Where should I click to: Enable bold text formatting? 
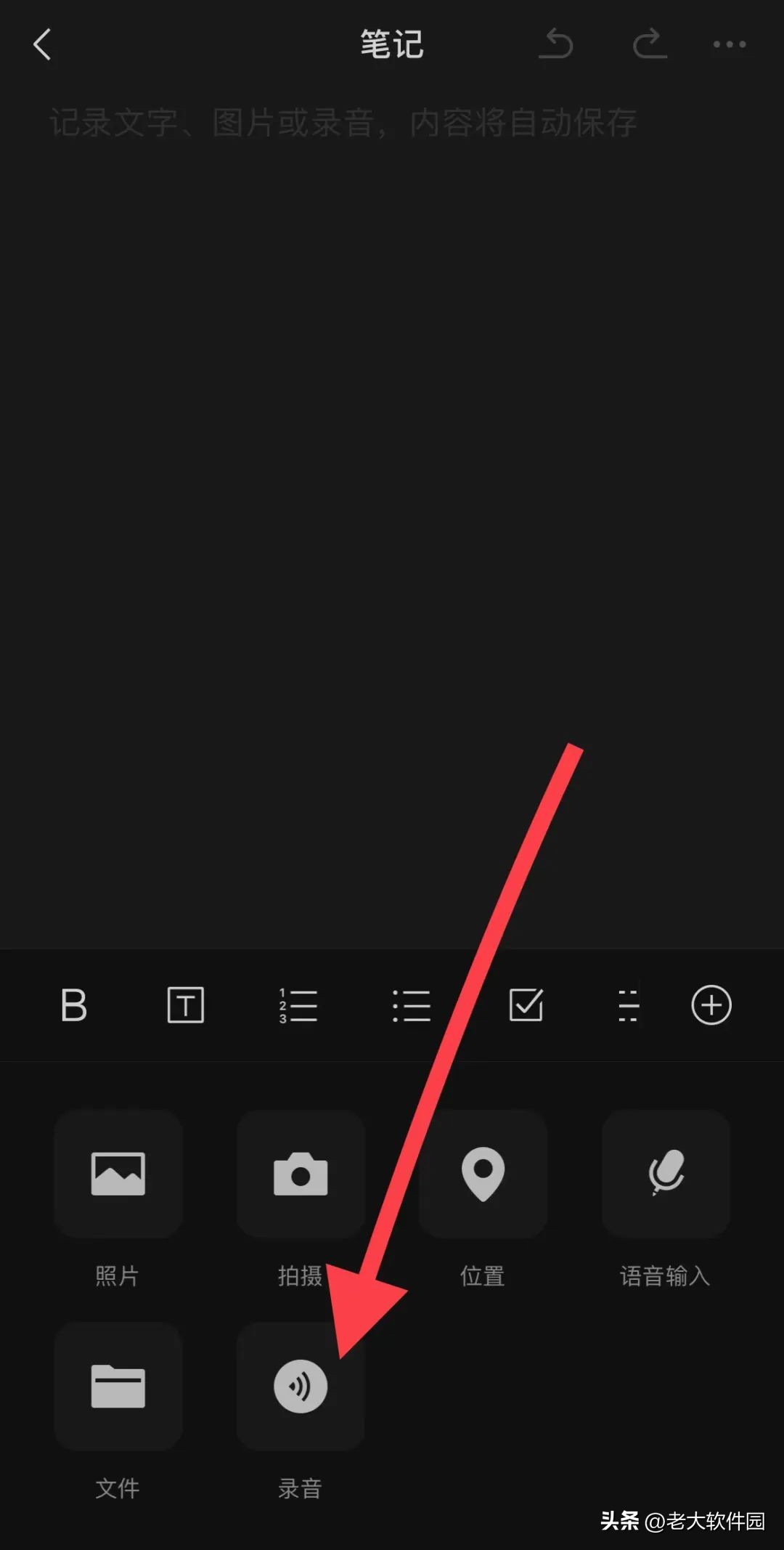click(73, 1006)
